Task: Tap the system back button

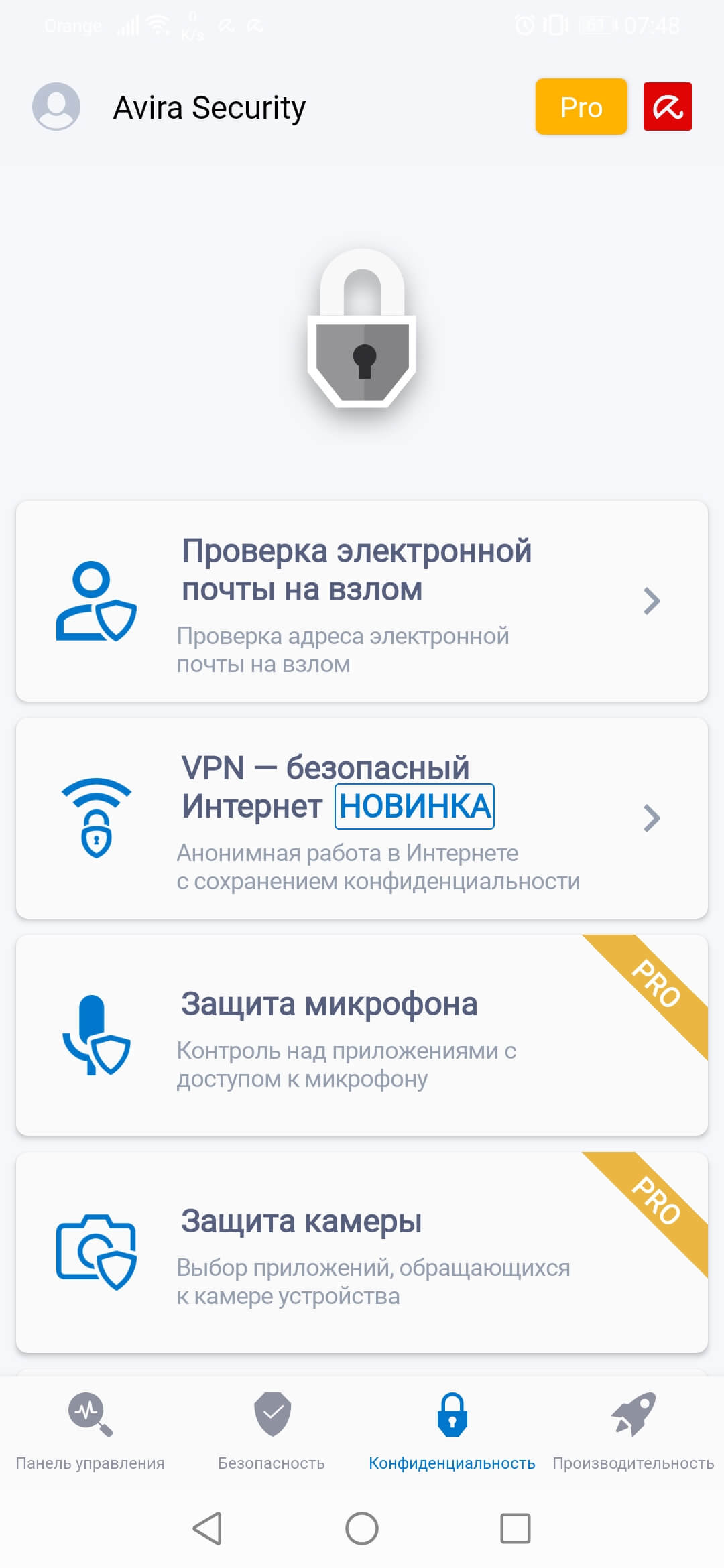Action: [207, 1528]
